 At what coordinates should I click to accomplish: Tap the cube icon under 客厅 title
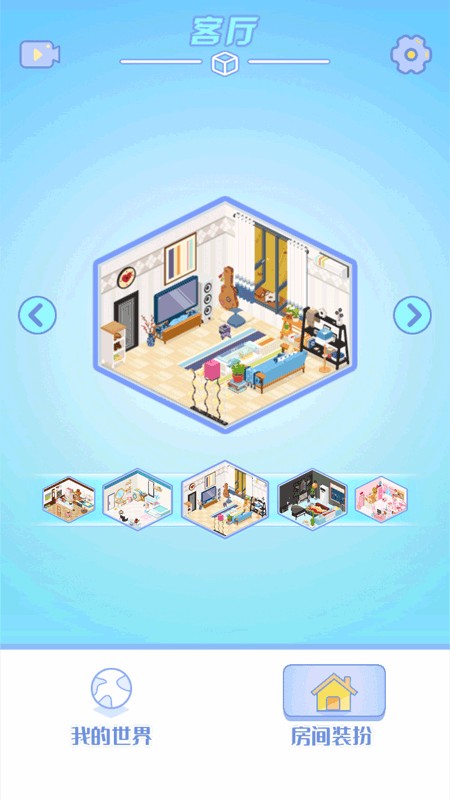(x=225, y=64)
